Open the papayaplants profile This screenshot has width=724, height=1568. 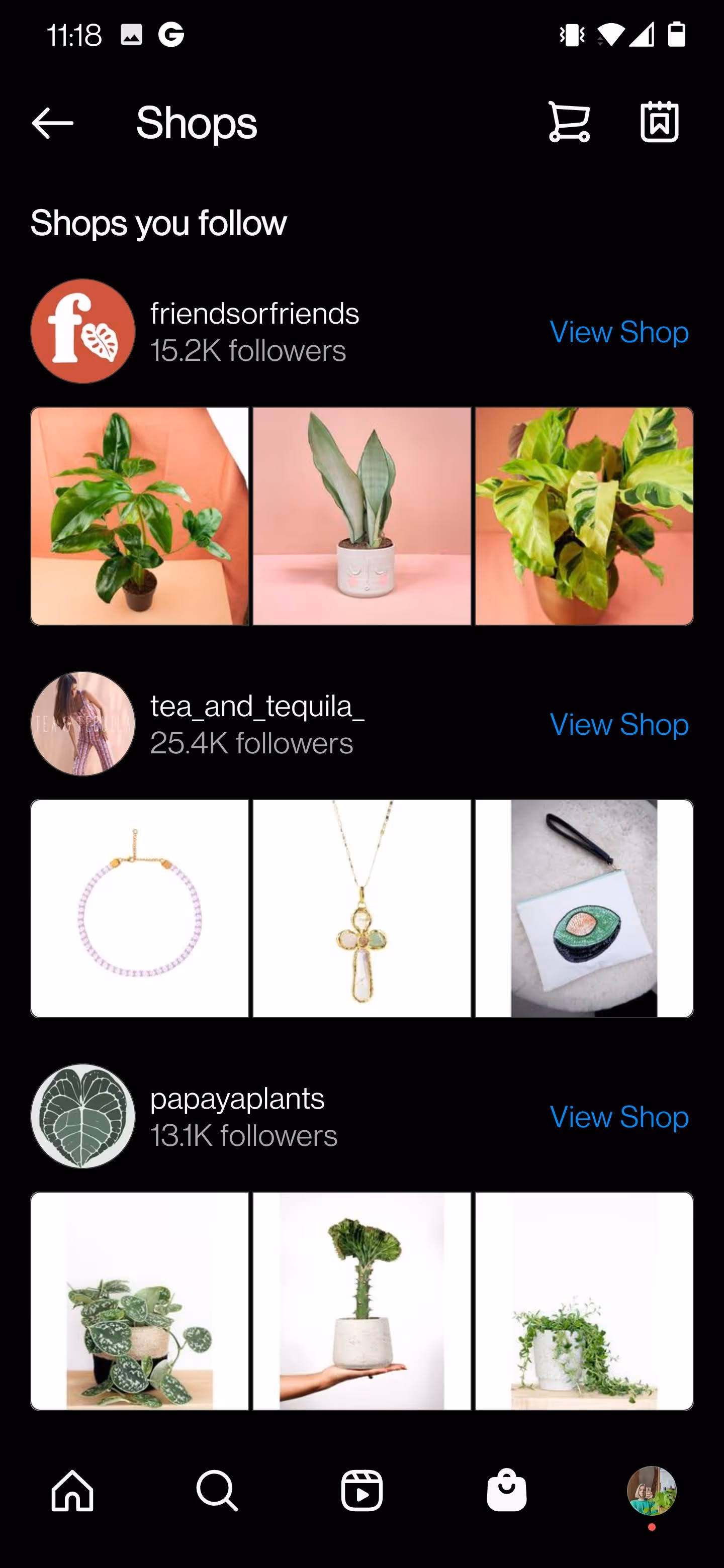coord(83,1116)
